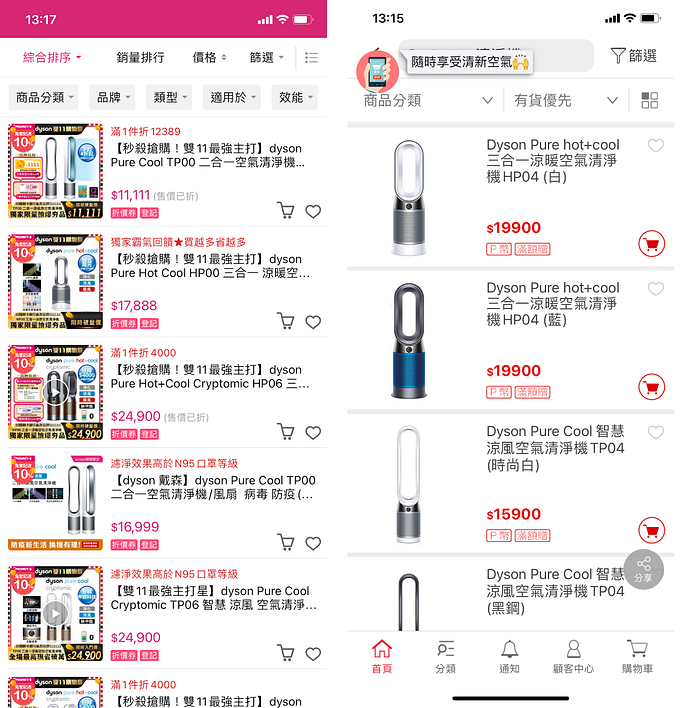Toggle the list view layout icon
This screenshot has width=700, height=708.
[311, 57]
